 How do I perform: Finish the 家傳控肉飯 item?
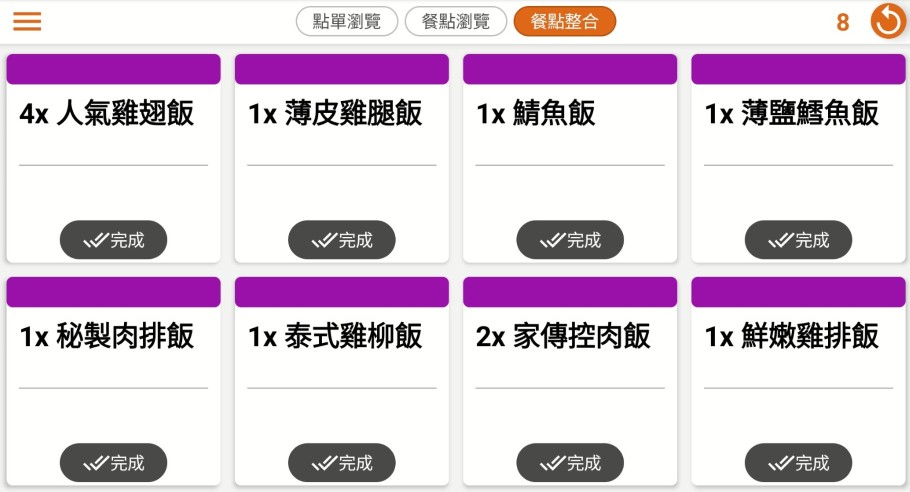coord(570,463)
